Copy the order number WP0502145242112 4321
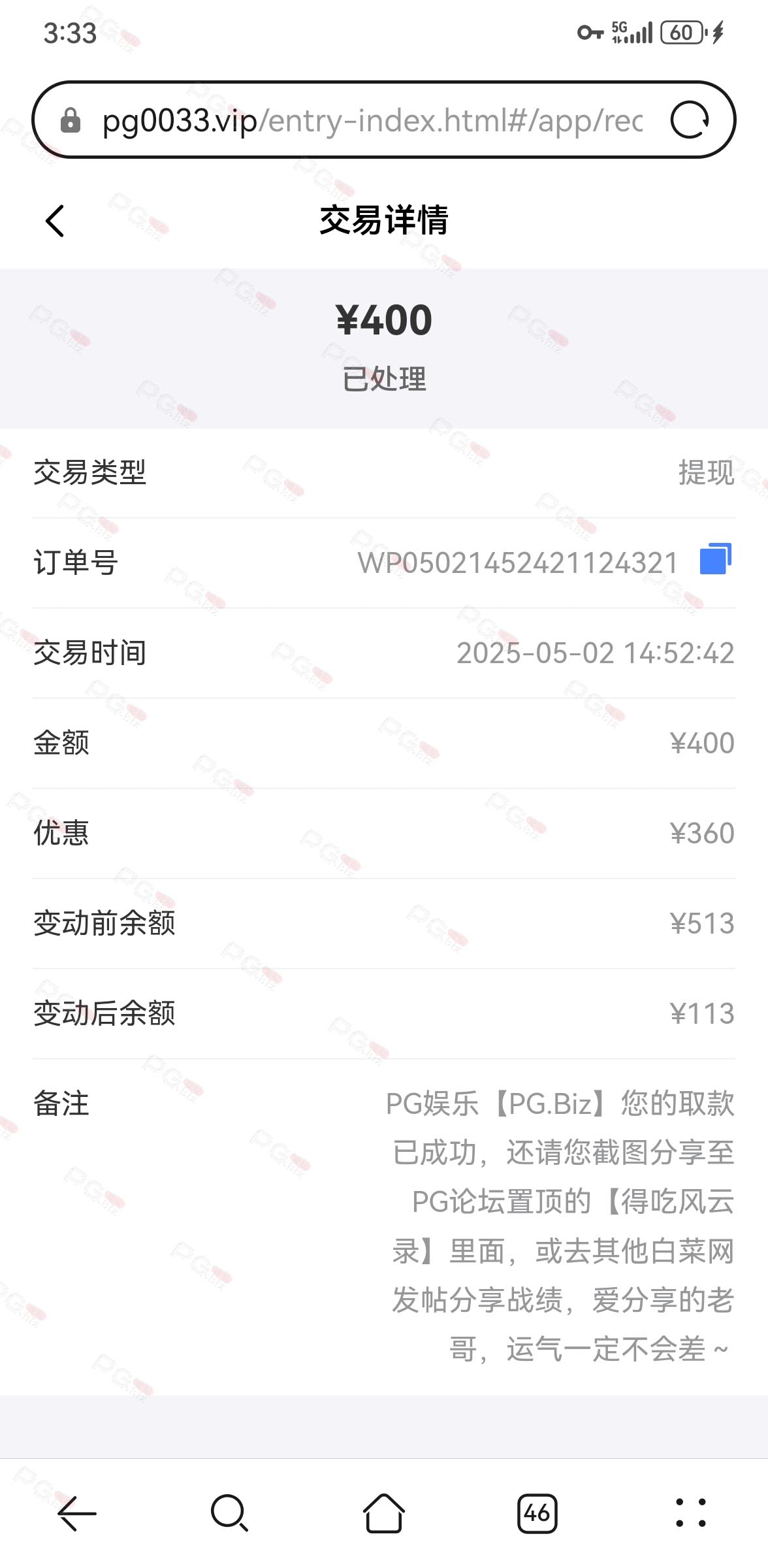Viewport: 768px width, 1568px height. 715,559
